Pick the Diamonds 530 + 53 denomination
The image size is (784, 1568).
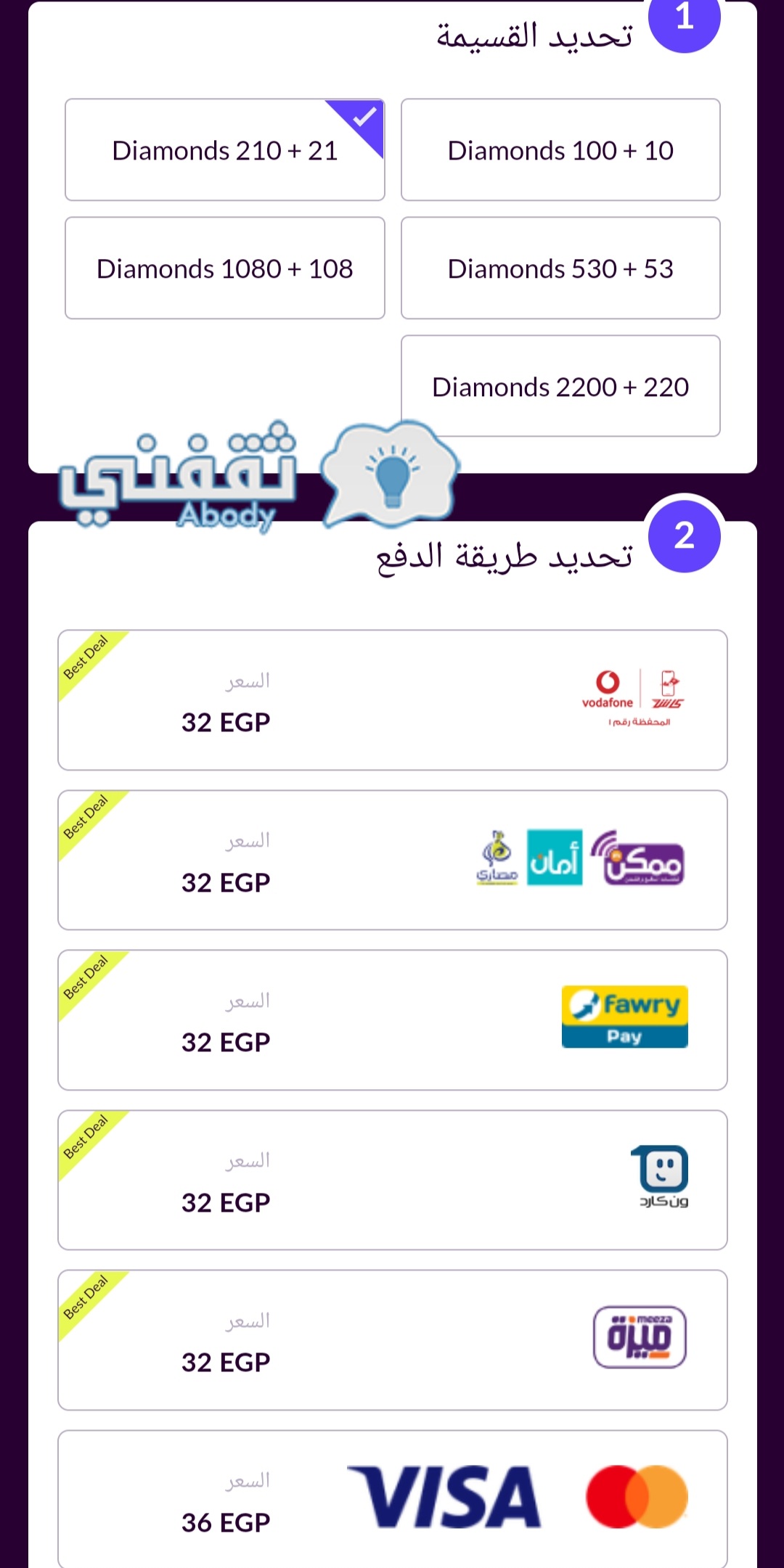pyautogui.click(x=560, y=268)
